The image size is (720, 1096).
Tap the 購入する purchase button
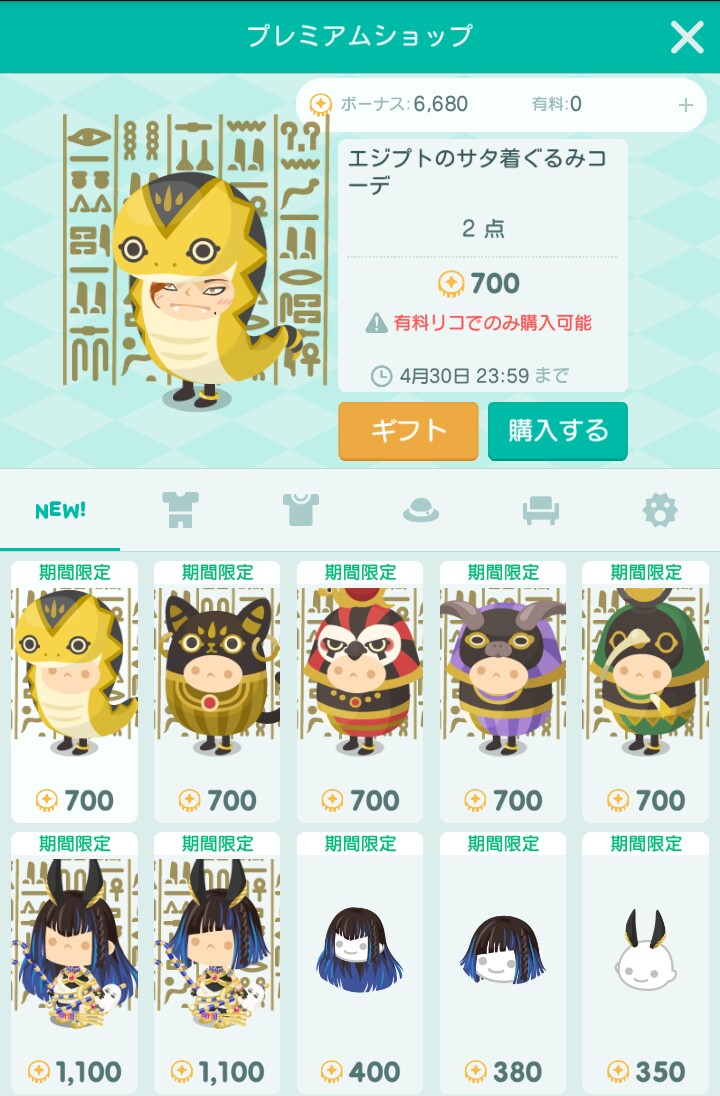tap(557, 431)
